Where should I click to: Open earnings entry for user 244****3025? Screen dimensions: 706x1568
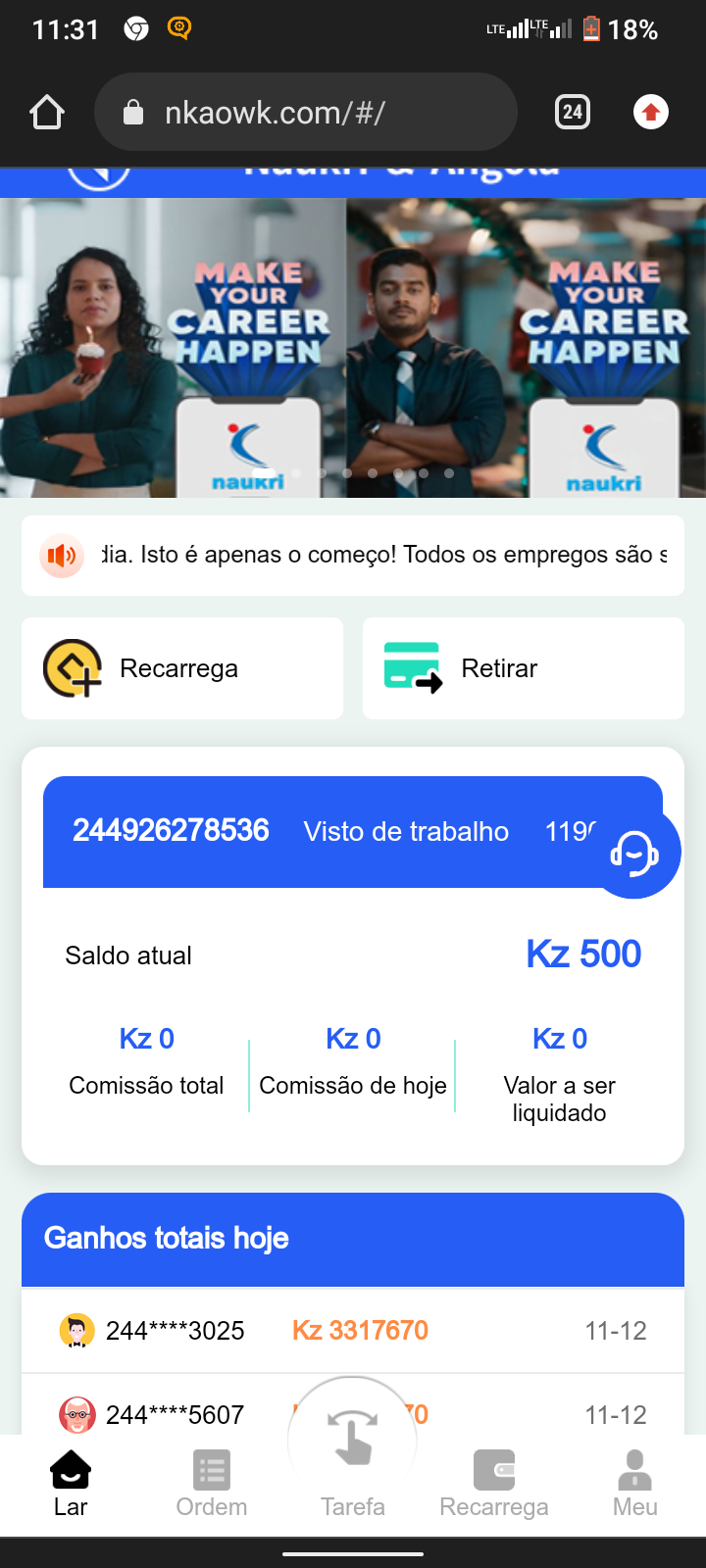pyautogui.click(x=353, y=1330)
